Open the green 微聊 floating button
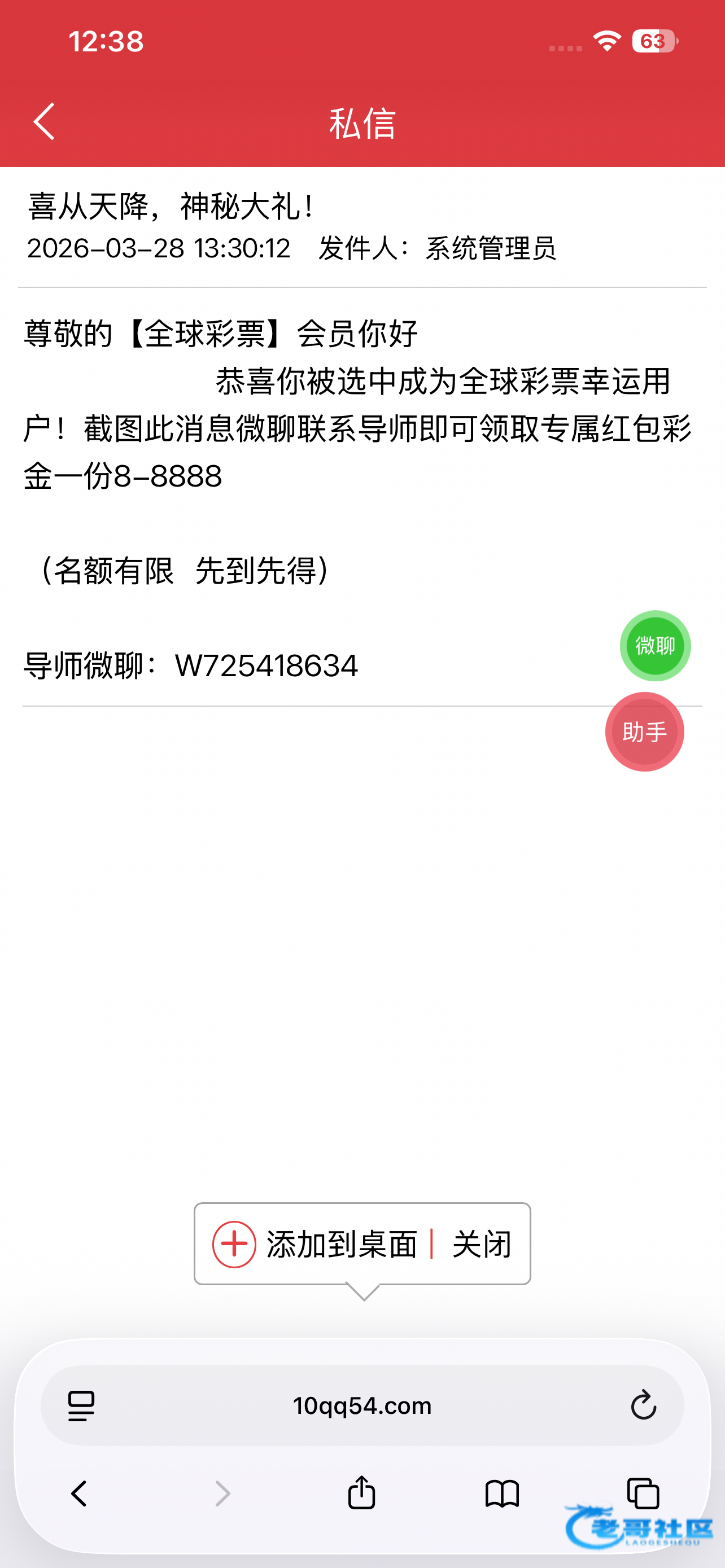 click(x=655, y=645)
